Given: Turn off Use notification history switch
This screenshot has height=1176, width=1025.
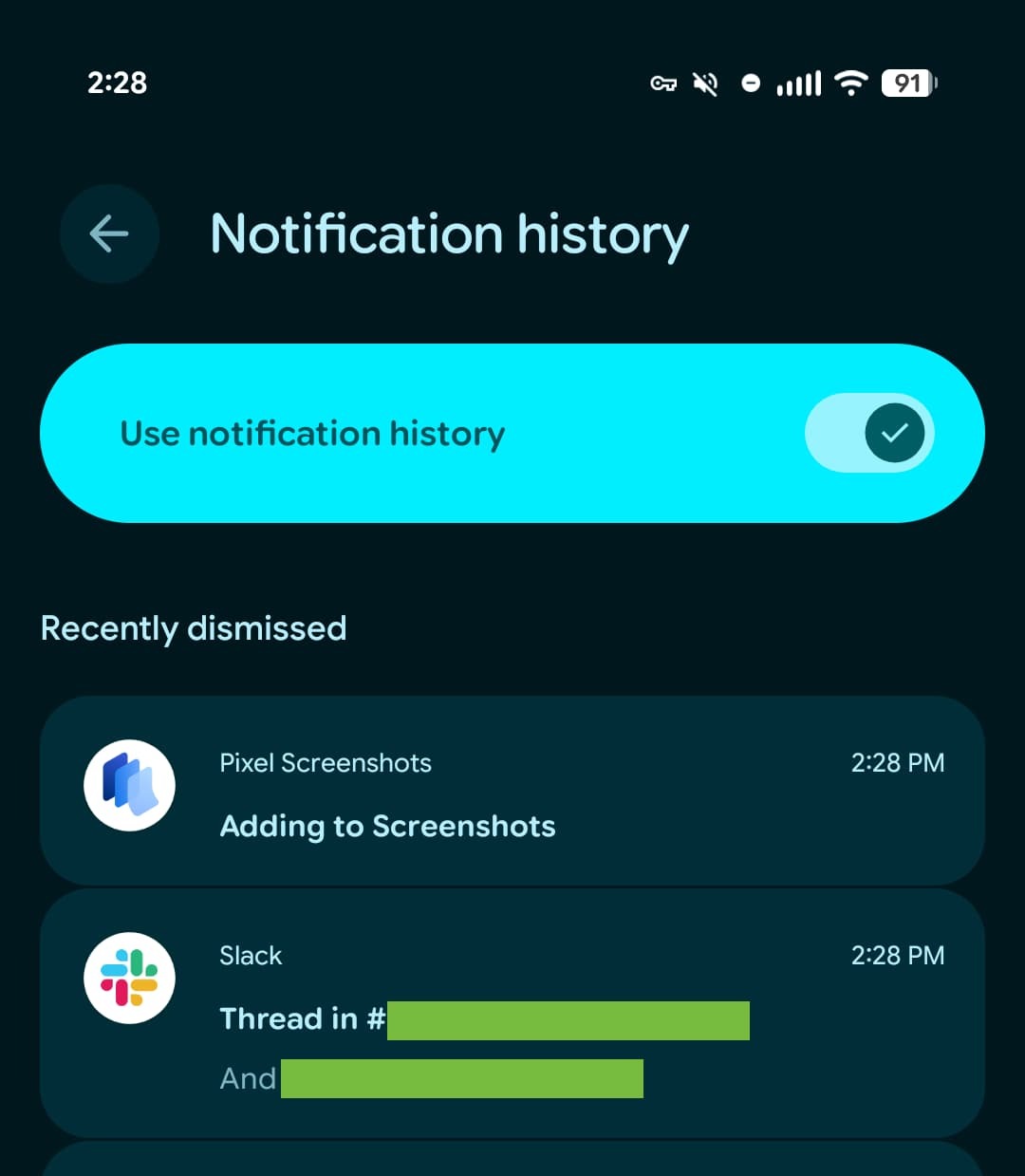Looking at the screenshot, I should (868, 434).
